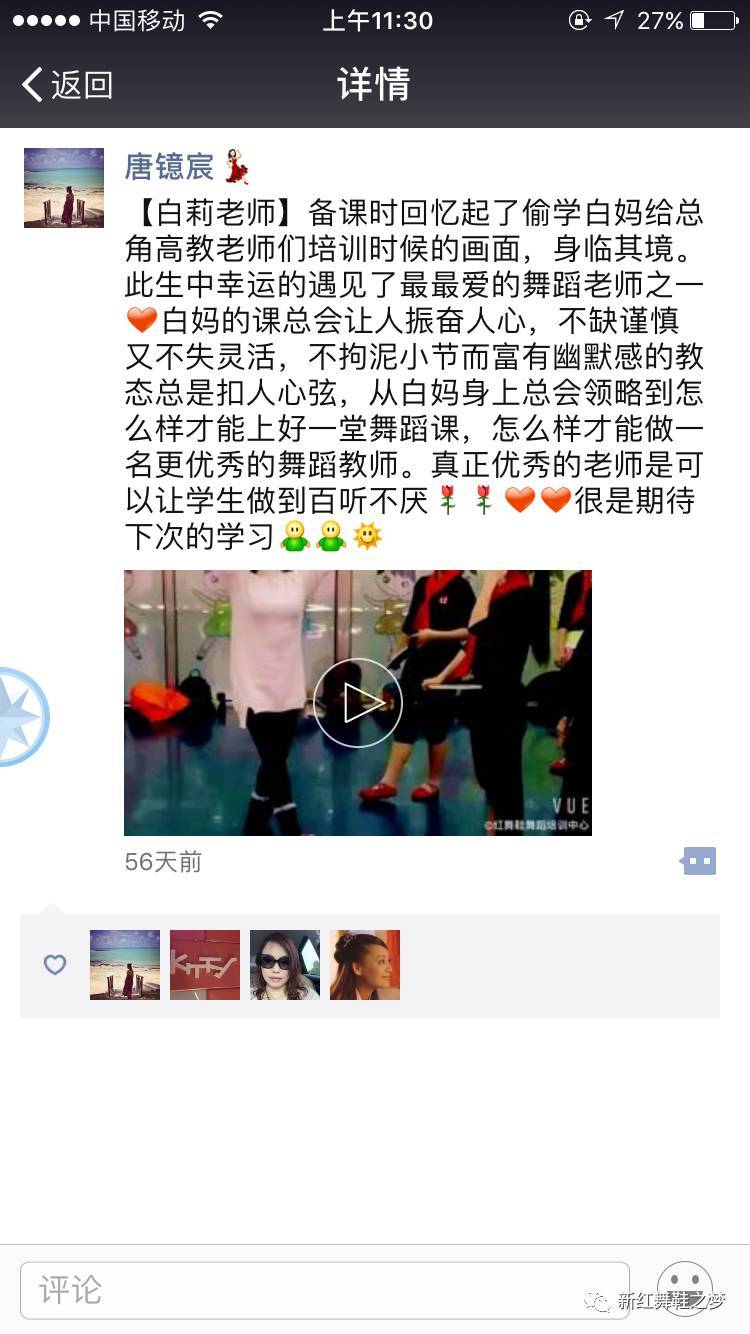The height and width of the screenshot is (1334, 750).
Task: View the liker with the hair bun
Action: 365,965
